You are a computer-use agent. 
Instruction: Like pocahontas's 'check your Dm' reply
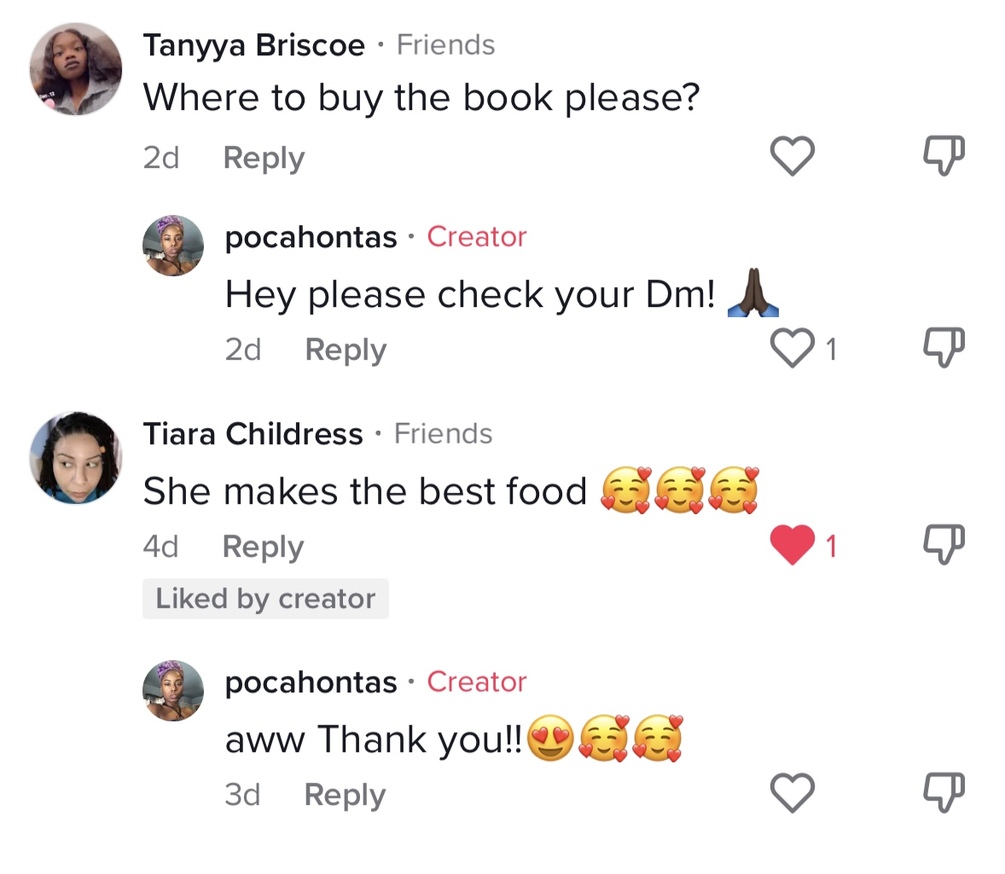click(x=792, y=349)
